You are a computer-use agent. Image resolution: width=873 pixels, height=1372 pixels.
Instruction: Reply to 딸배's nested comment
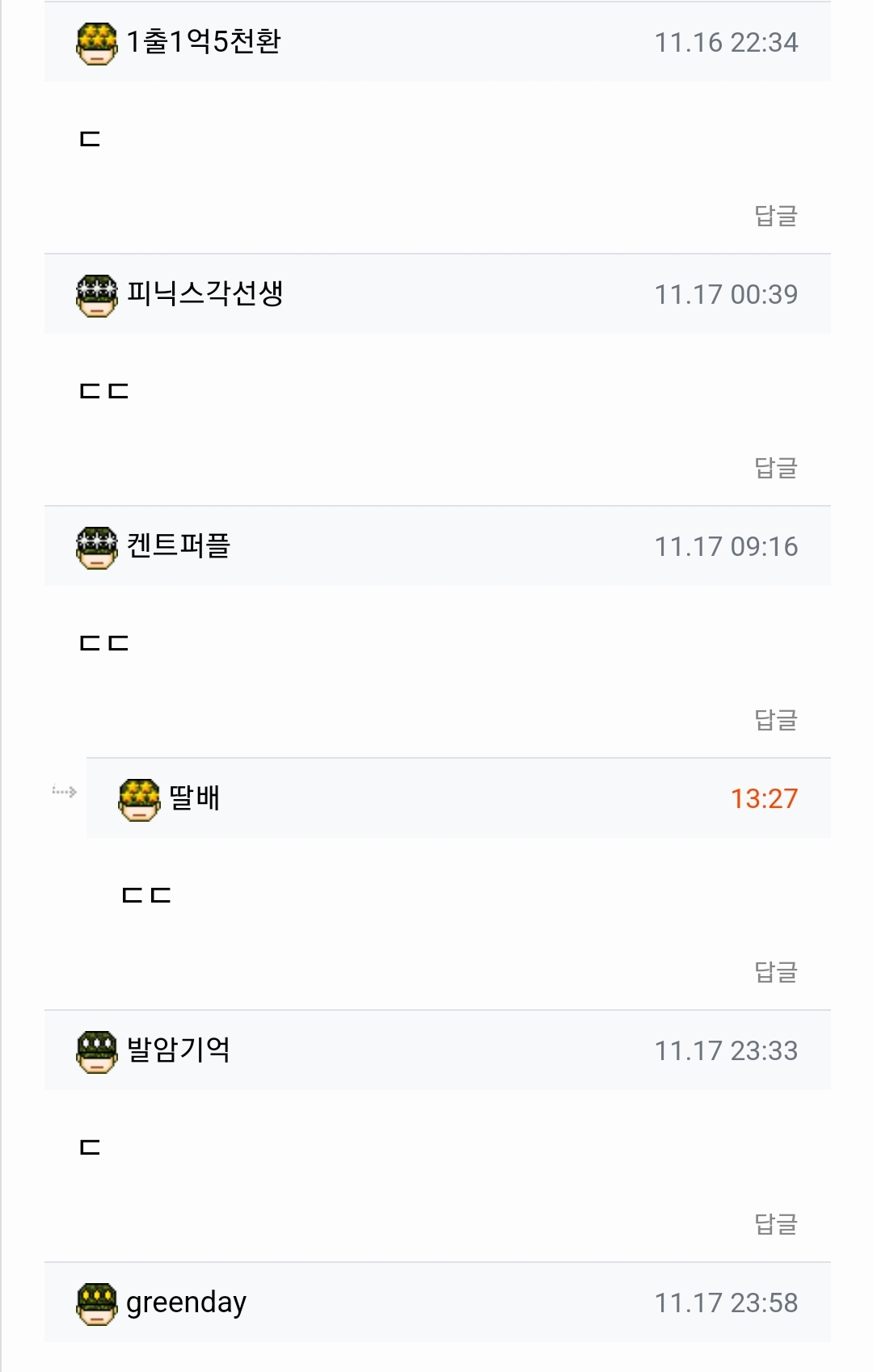pyautogui.click(x=775, y=972)
